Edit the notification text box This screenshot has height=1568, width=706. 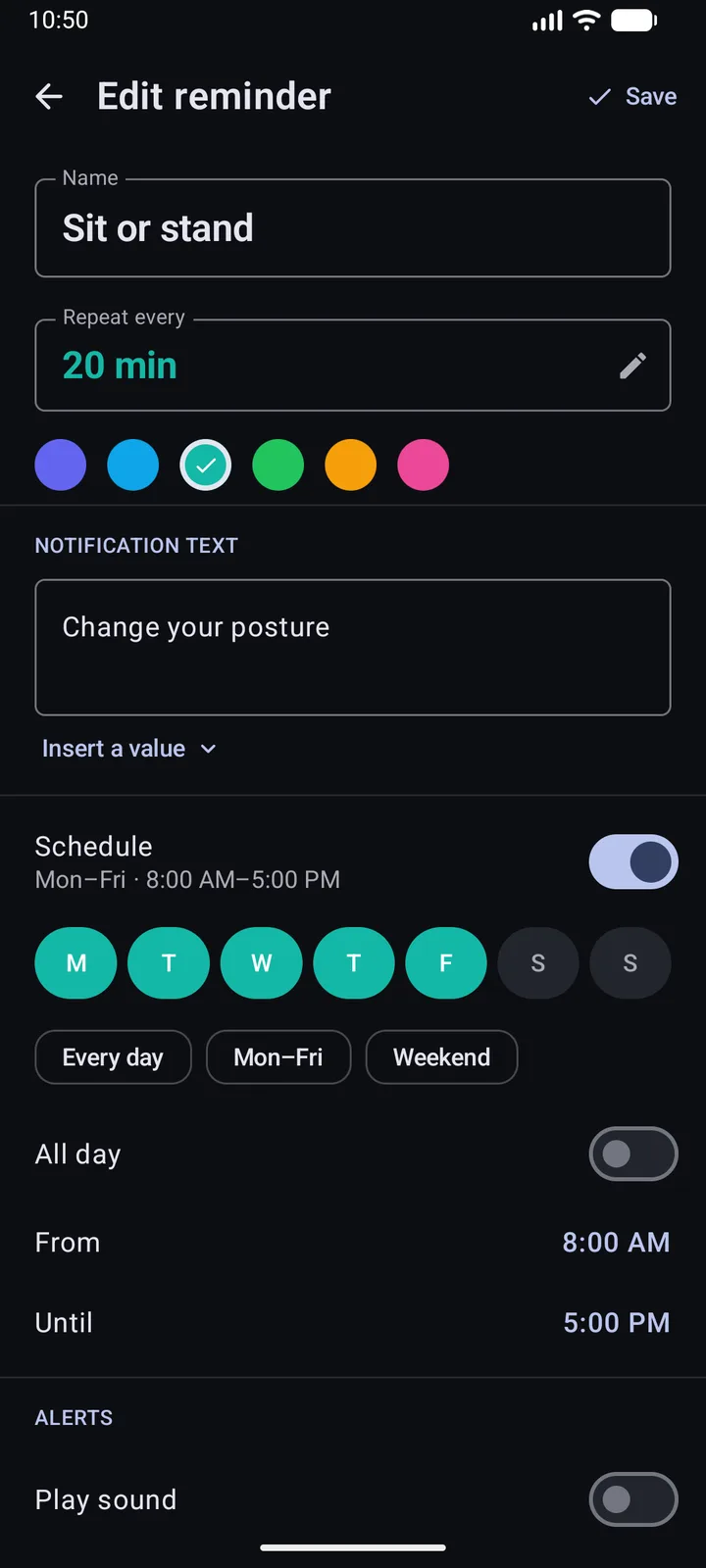point(353,648)
